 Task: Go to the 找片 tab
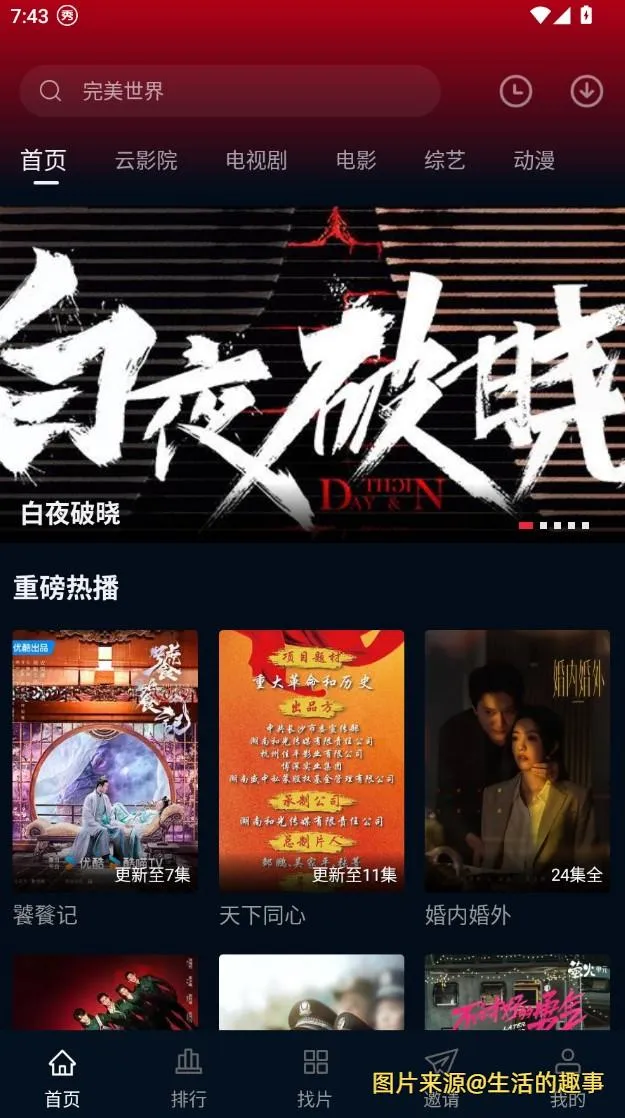click(x=314, y=1076)
